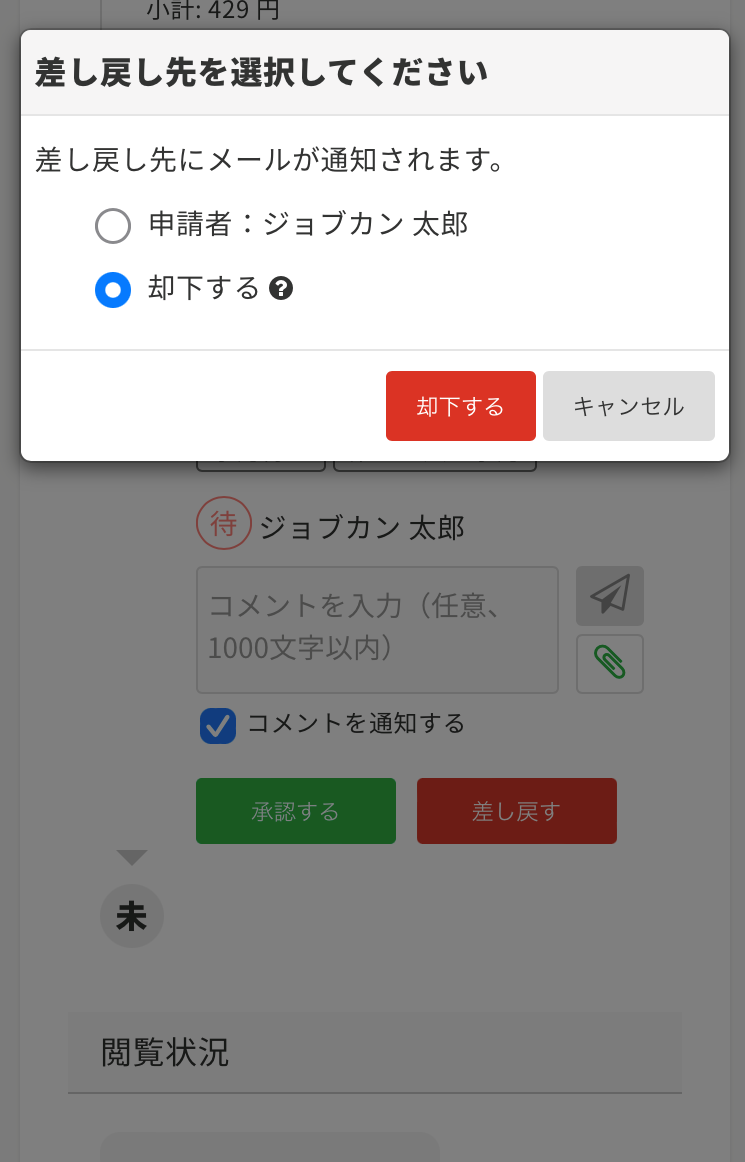Click the comment input field
Screen dimensions: 745x1162
click(x=377, y=630)
